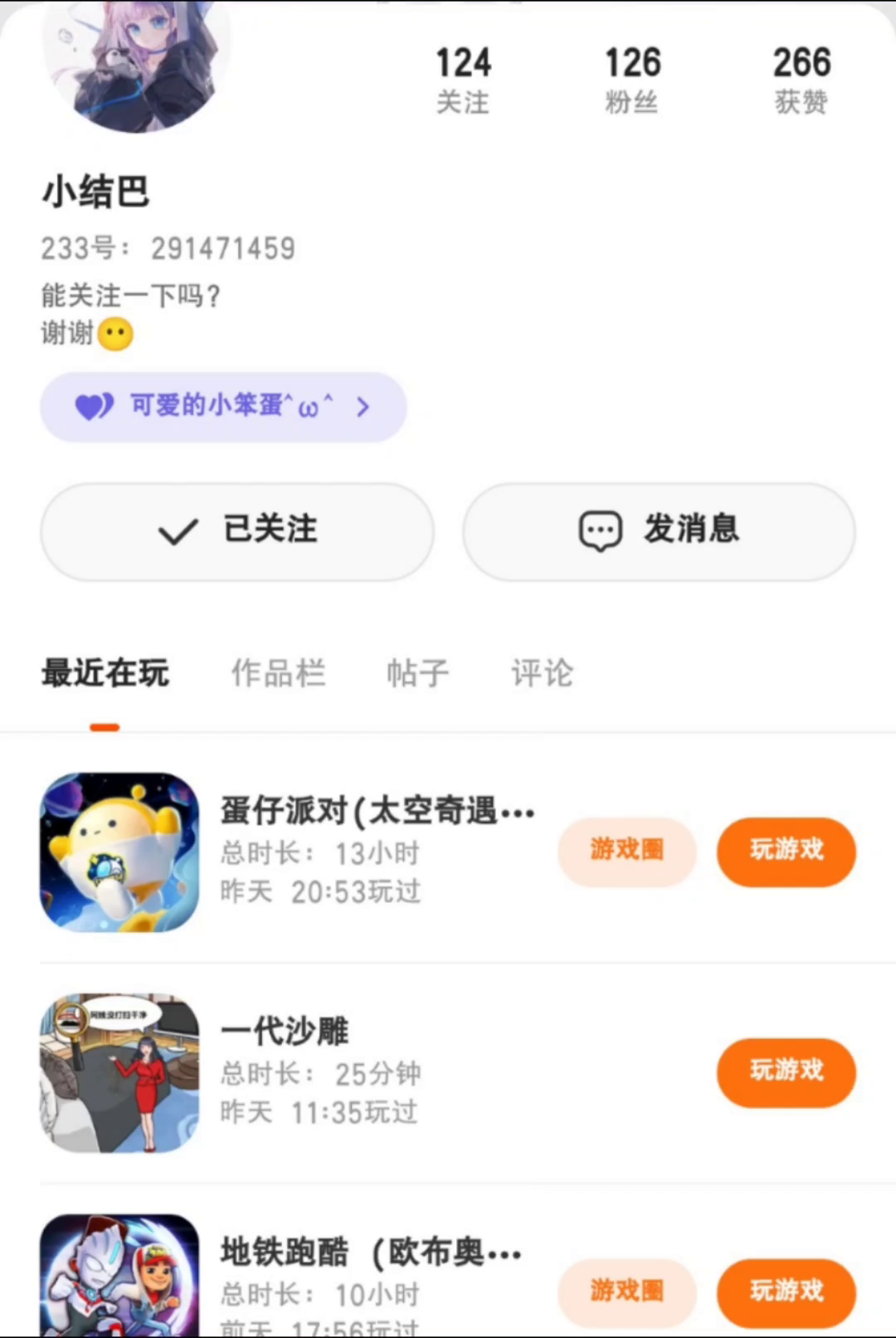This screenshot has width=896, height=1338.
Task: Send a message via 发消息
Action: (x=659, y=531)
